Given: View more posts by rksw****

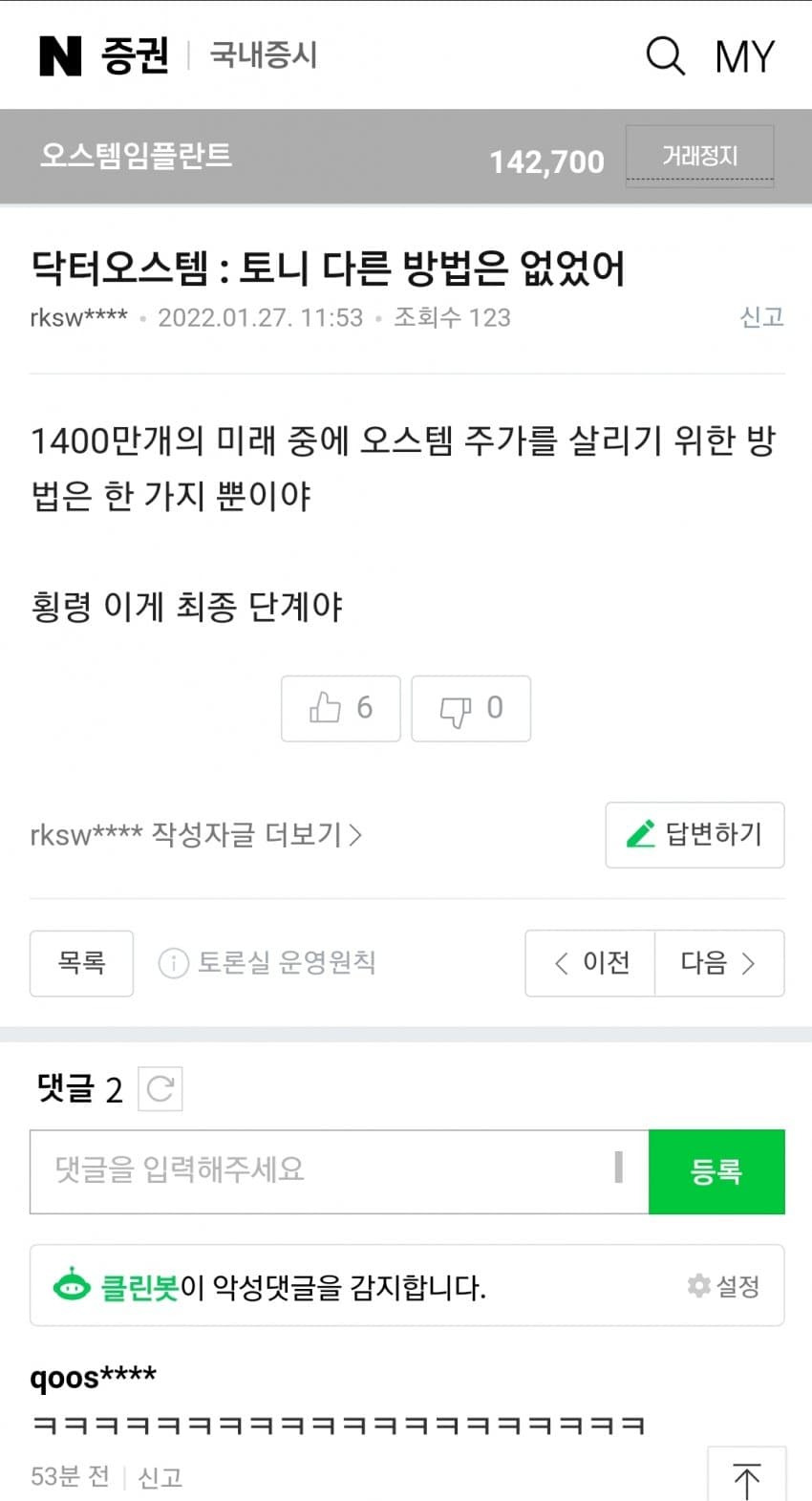Looking at the screenshot, I should 196,835.
